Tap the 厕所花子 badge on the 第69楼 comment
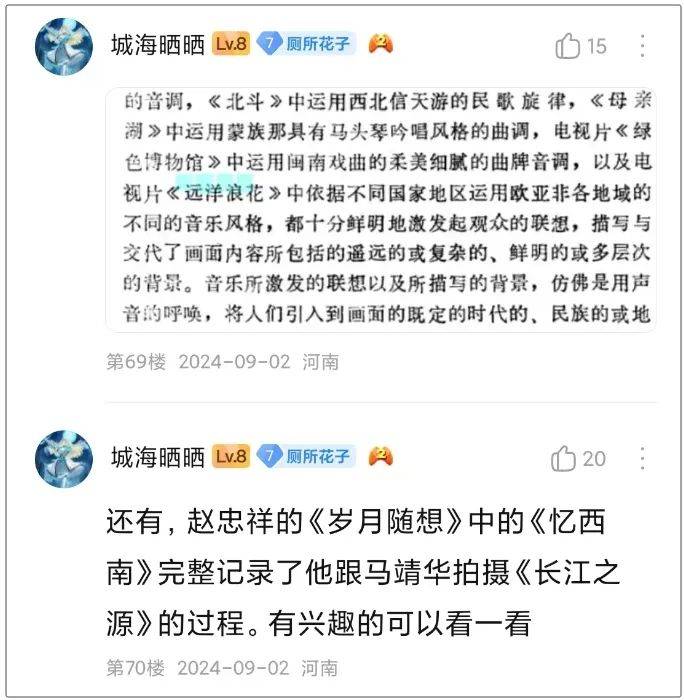Viewport: 684px width, 700px height. click(306, 43)
